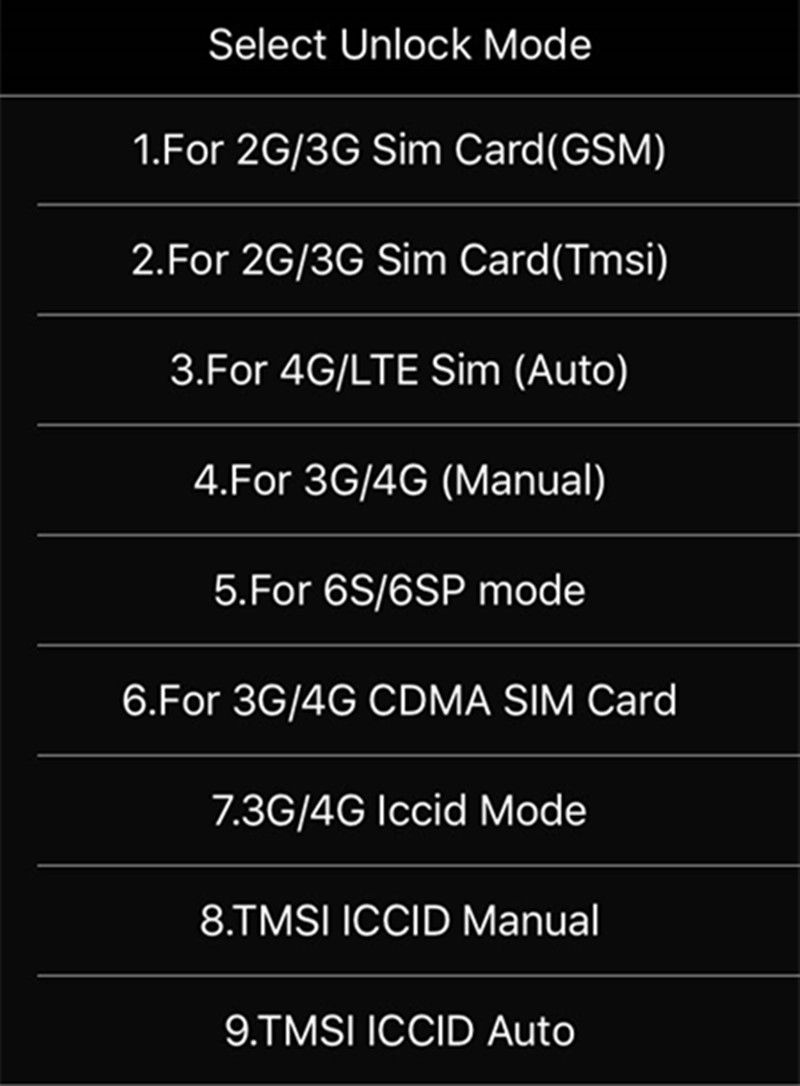The height and width of the screenshot is (1086, 800).
Task: Choose 6.For 3G/4G CDMA SIM Card
Action: pos(400,700)
